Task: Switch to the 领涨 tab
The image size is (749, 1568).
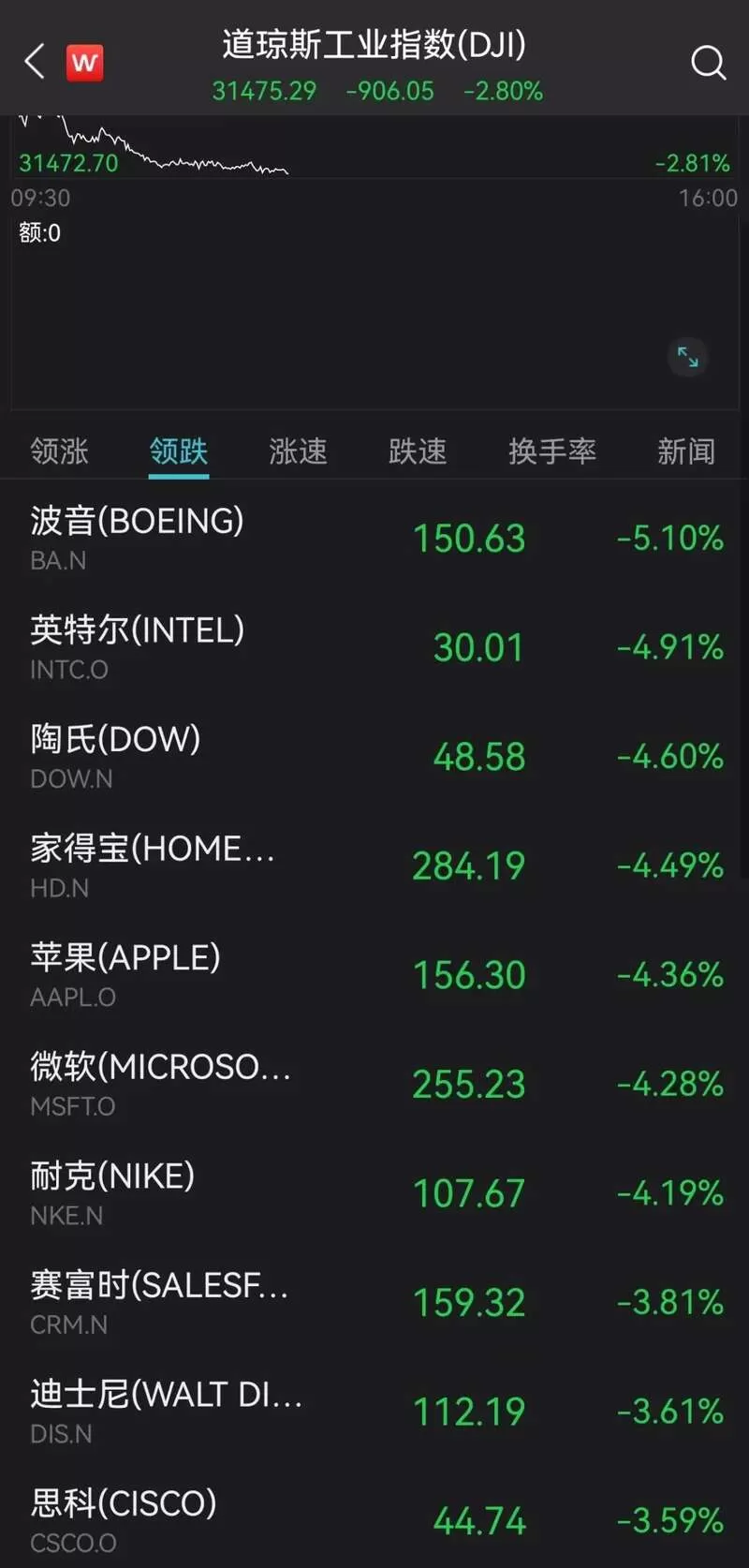Action: click(59, 451)
